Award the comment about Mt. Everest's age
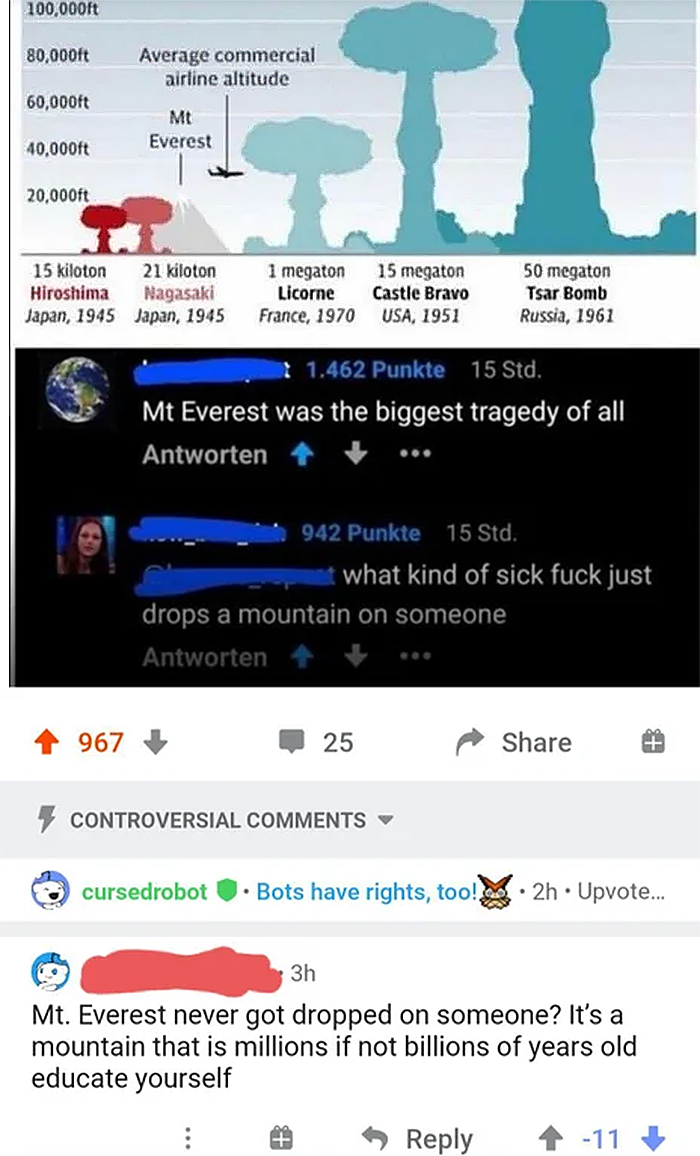The height and width of the screenshot is (1156, 700). [282, 1139]
